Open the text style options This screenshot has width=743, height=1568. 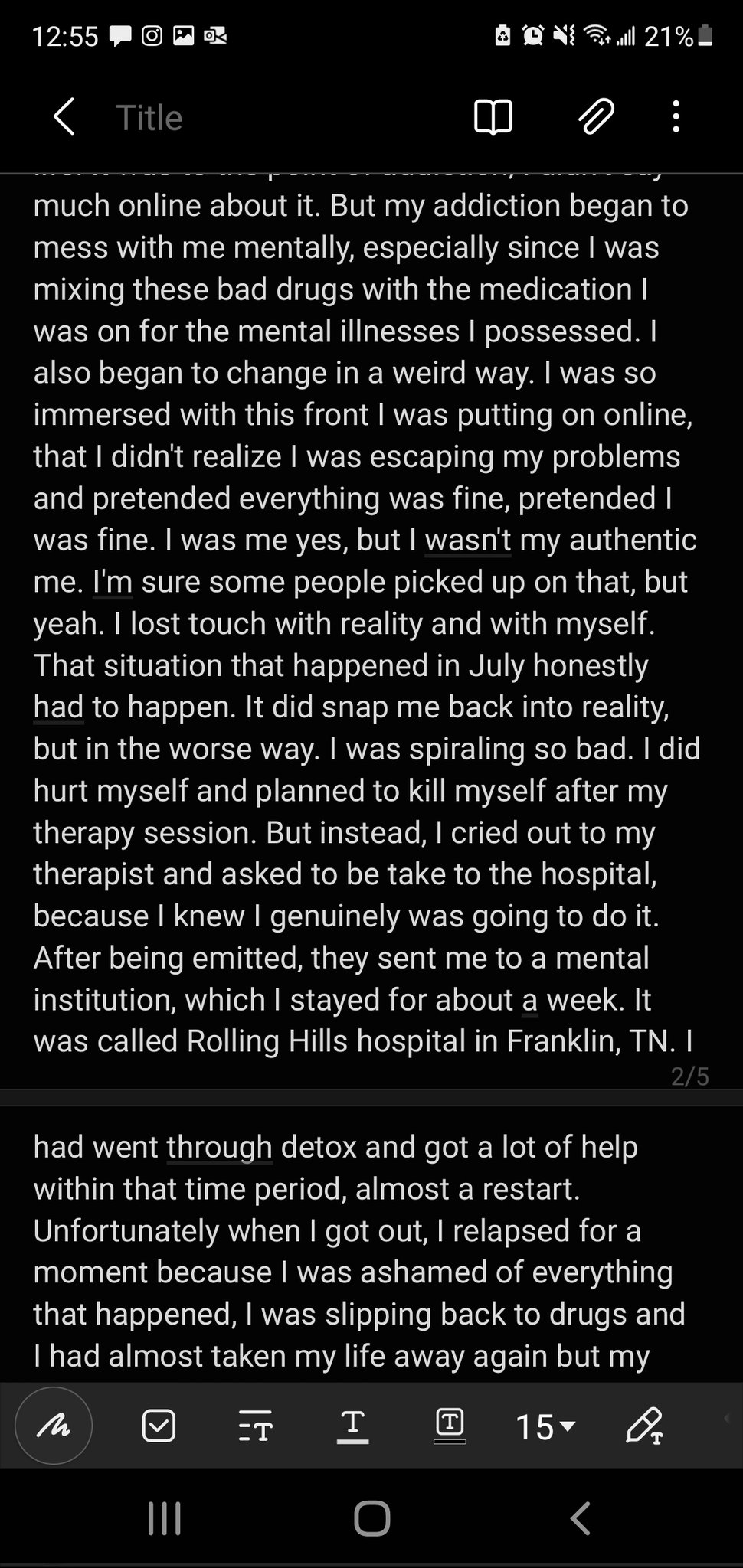point(255,1426)
